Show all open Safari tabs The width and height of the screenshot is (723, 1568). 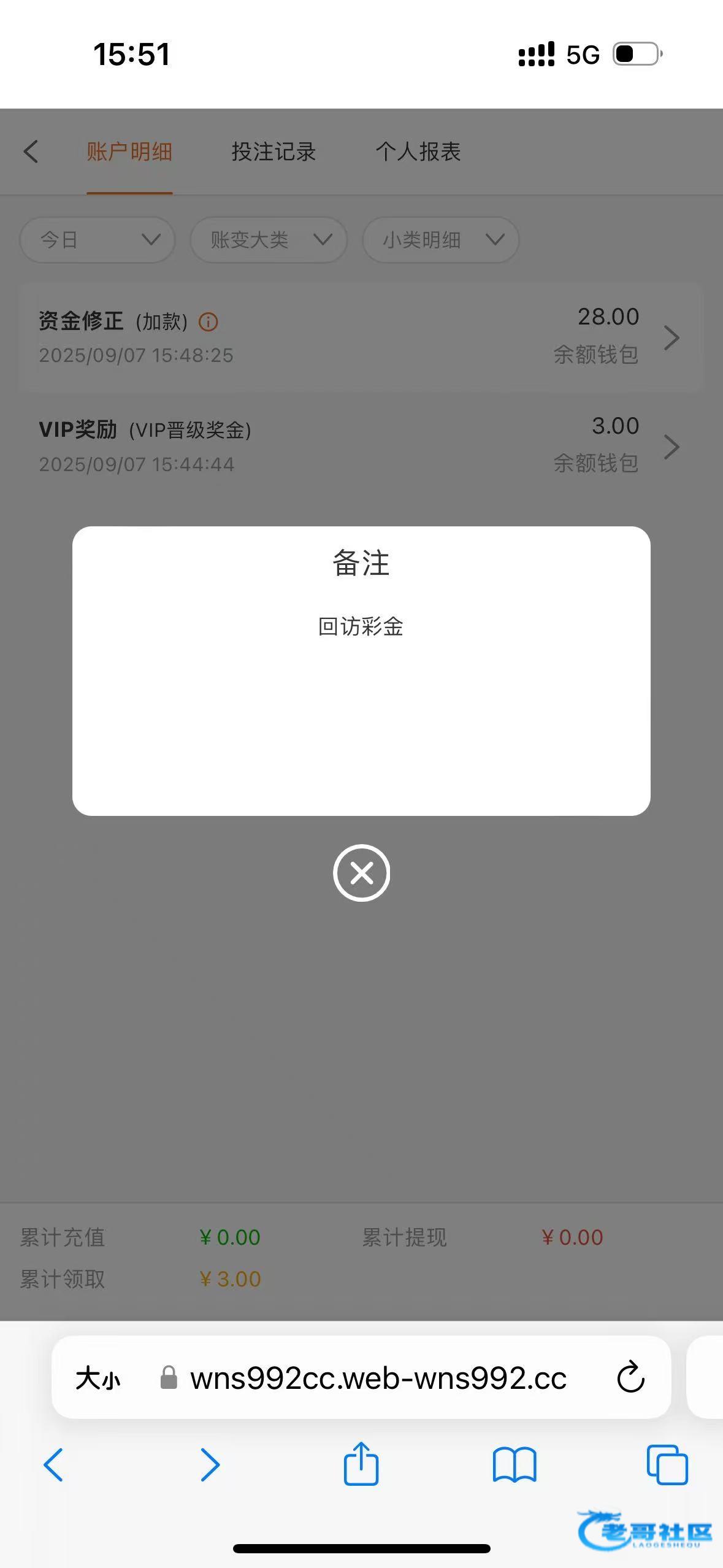[x=667, y=1464]
